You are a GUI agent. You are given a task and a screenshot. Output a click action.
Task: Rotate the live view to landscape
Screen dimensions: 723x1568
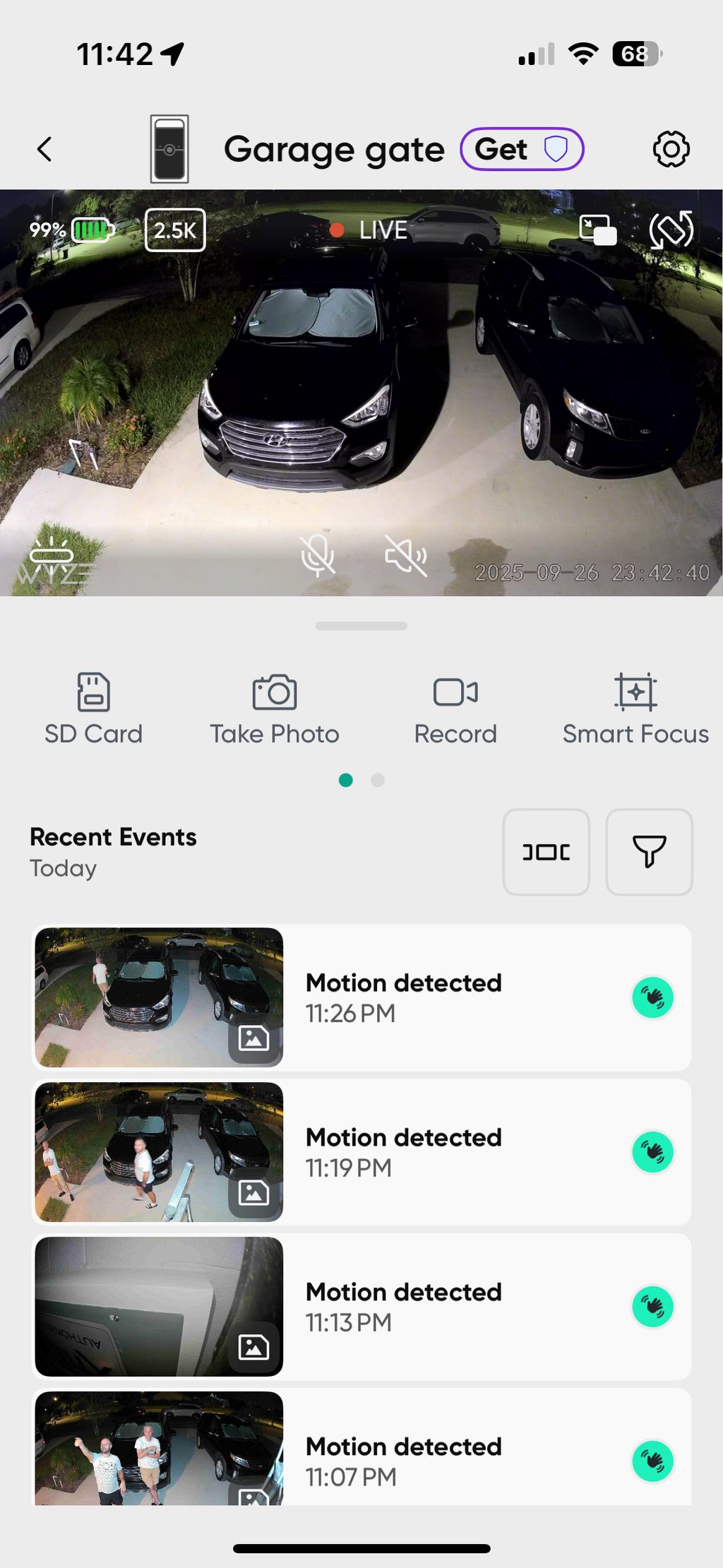pos(671,230)
